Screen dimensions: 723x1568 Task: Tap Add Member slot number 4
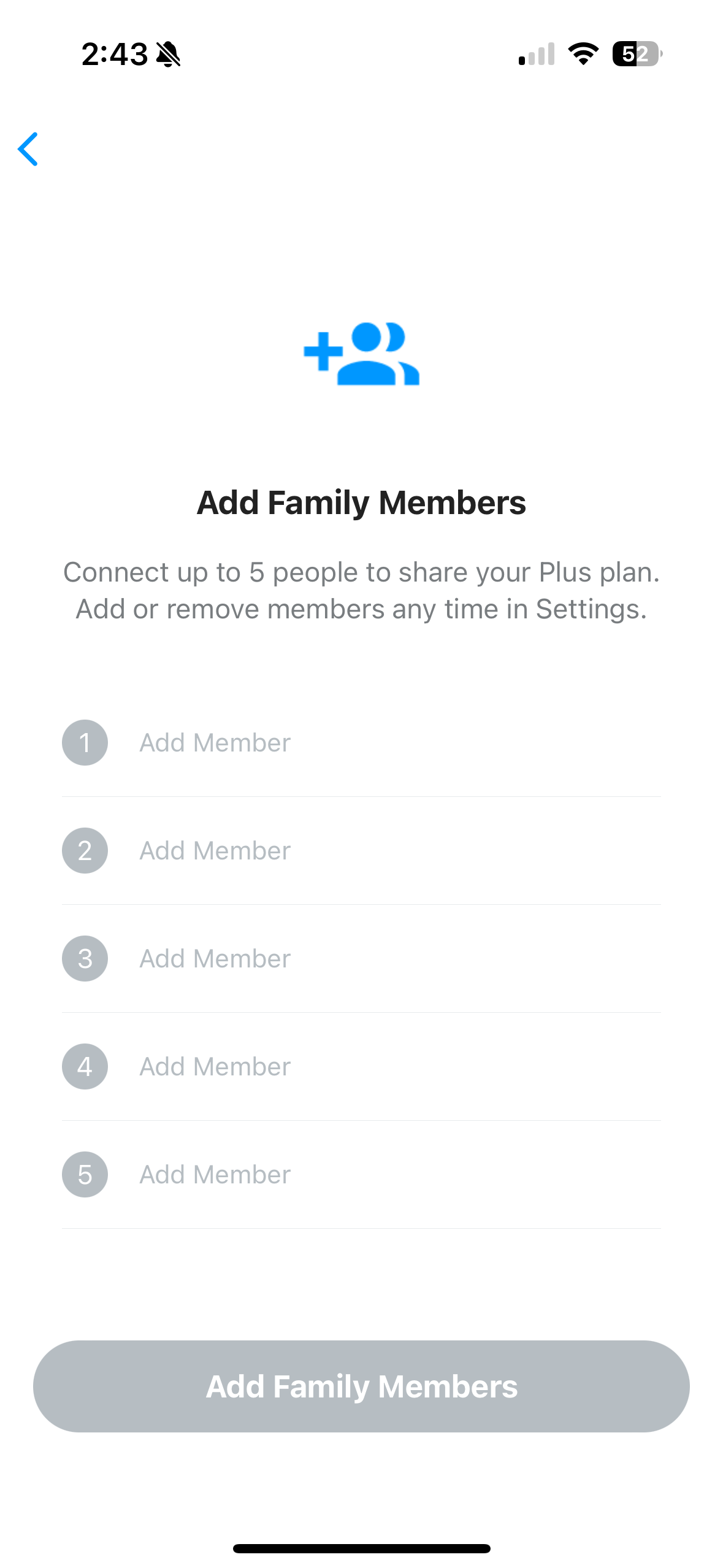point(361,1067)
